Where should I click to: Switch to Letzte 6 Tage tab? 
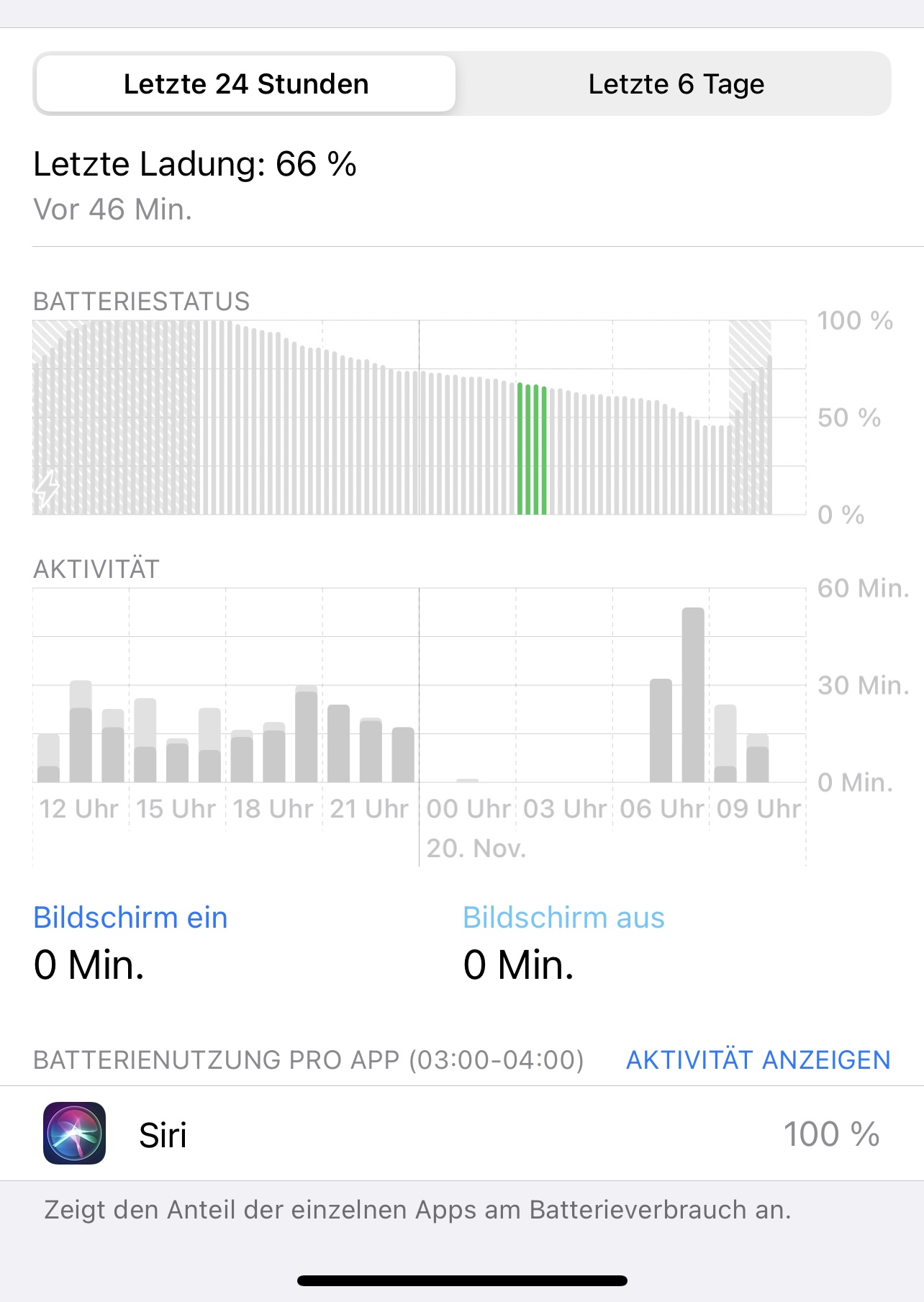click(x=676, y=84)
